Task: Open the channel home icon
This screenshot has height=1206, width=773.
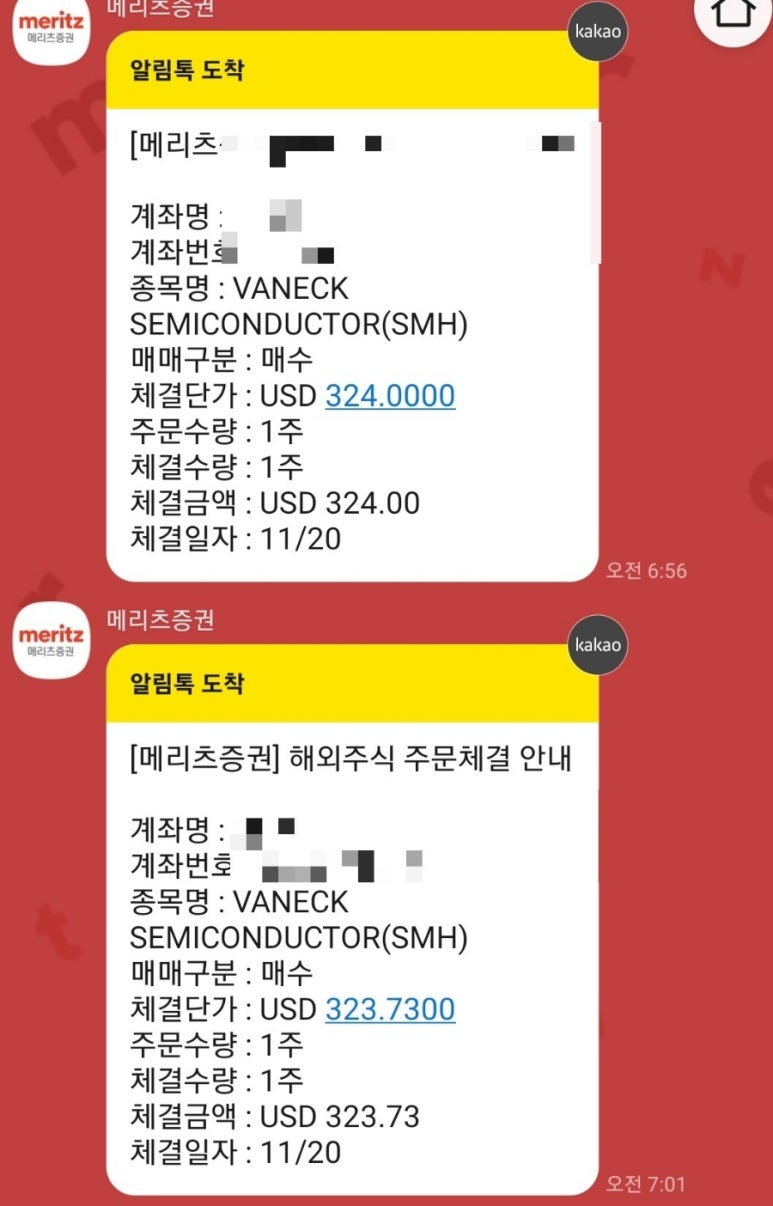Action: click(x=735, y=12)
